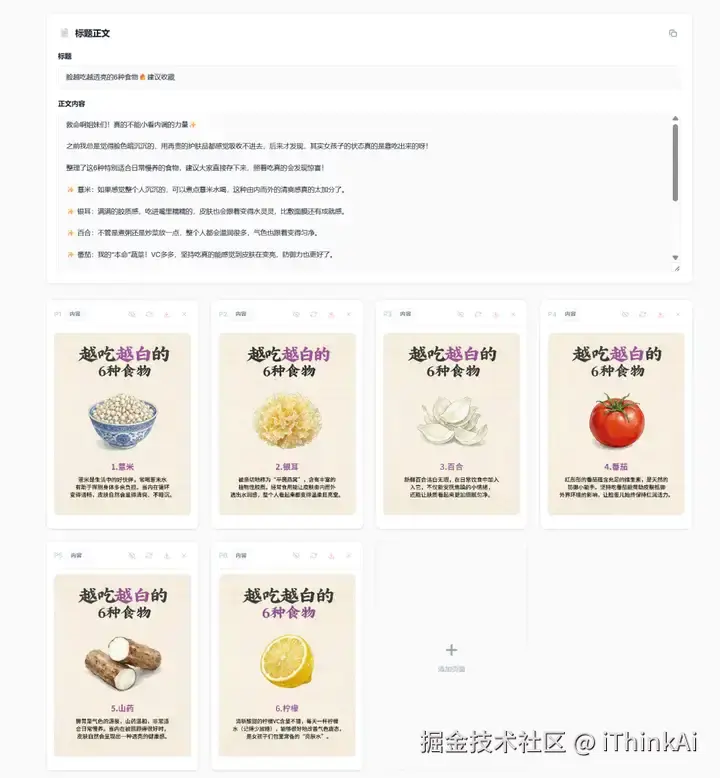Remove the P4 番茄 card
Screen dimensions: 720x778
pyautogui.click(x=677, y=314)
